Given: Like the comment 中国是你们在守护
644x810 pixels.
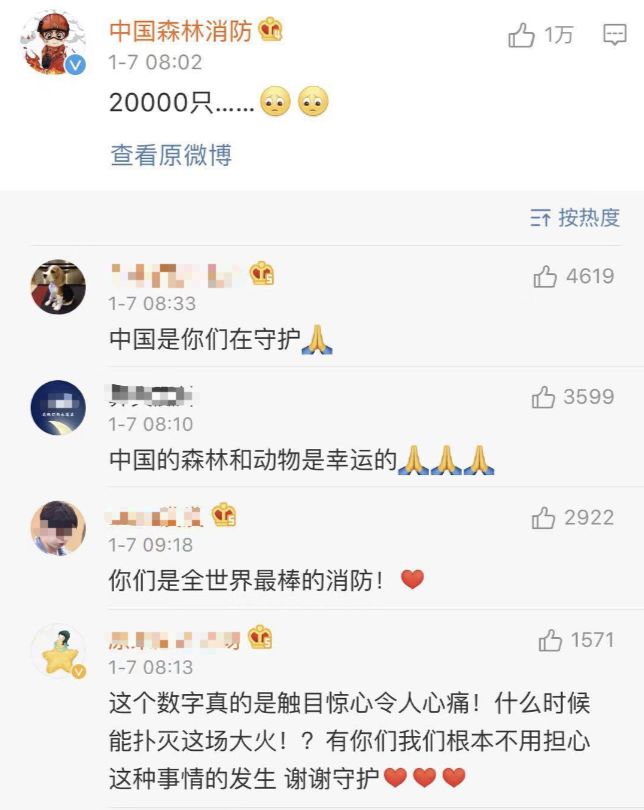Looking at the screenshot, I should tap(545, 277).
